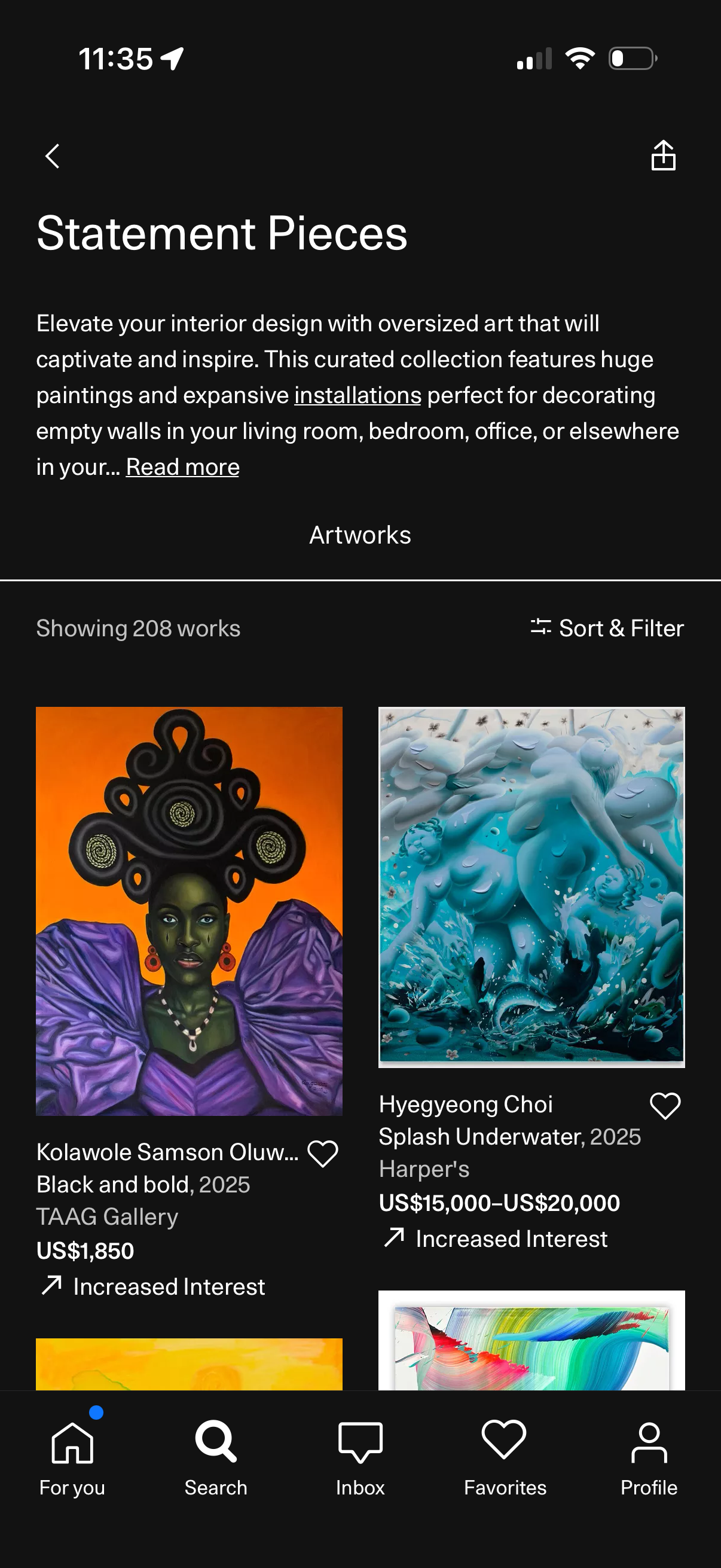Save Splash Underwater with the heart
The width and height of the screenshot is (721, 1568).
(x=664, y=1105)
